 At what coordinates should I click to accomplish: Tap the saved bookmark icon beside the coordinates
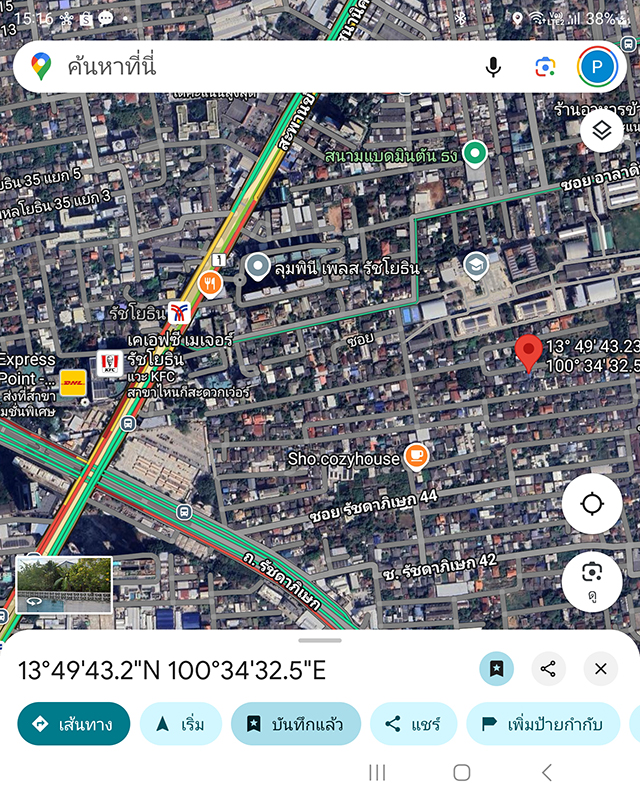497,669
